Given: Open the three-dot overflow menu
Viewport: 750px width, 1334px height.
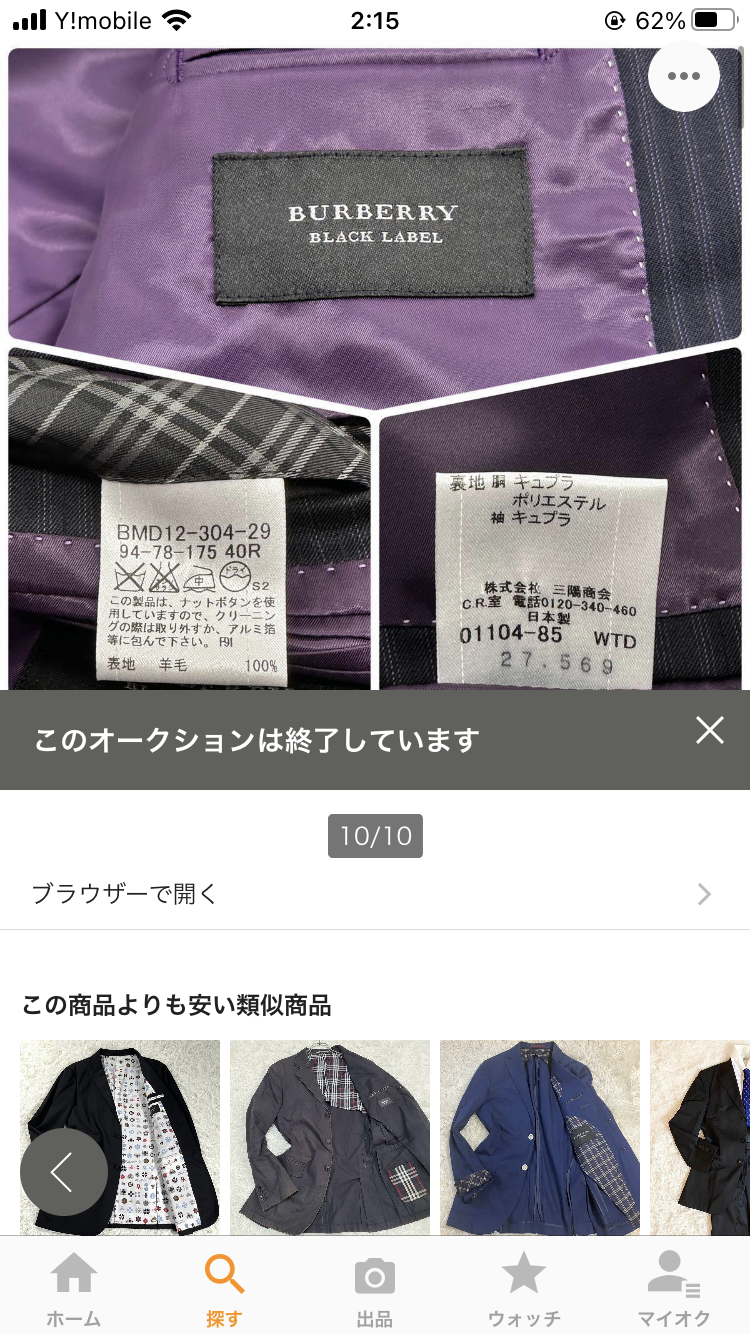Looking at the screenshot, I should 684,76.
